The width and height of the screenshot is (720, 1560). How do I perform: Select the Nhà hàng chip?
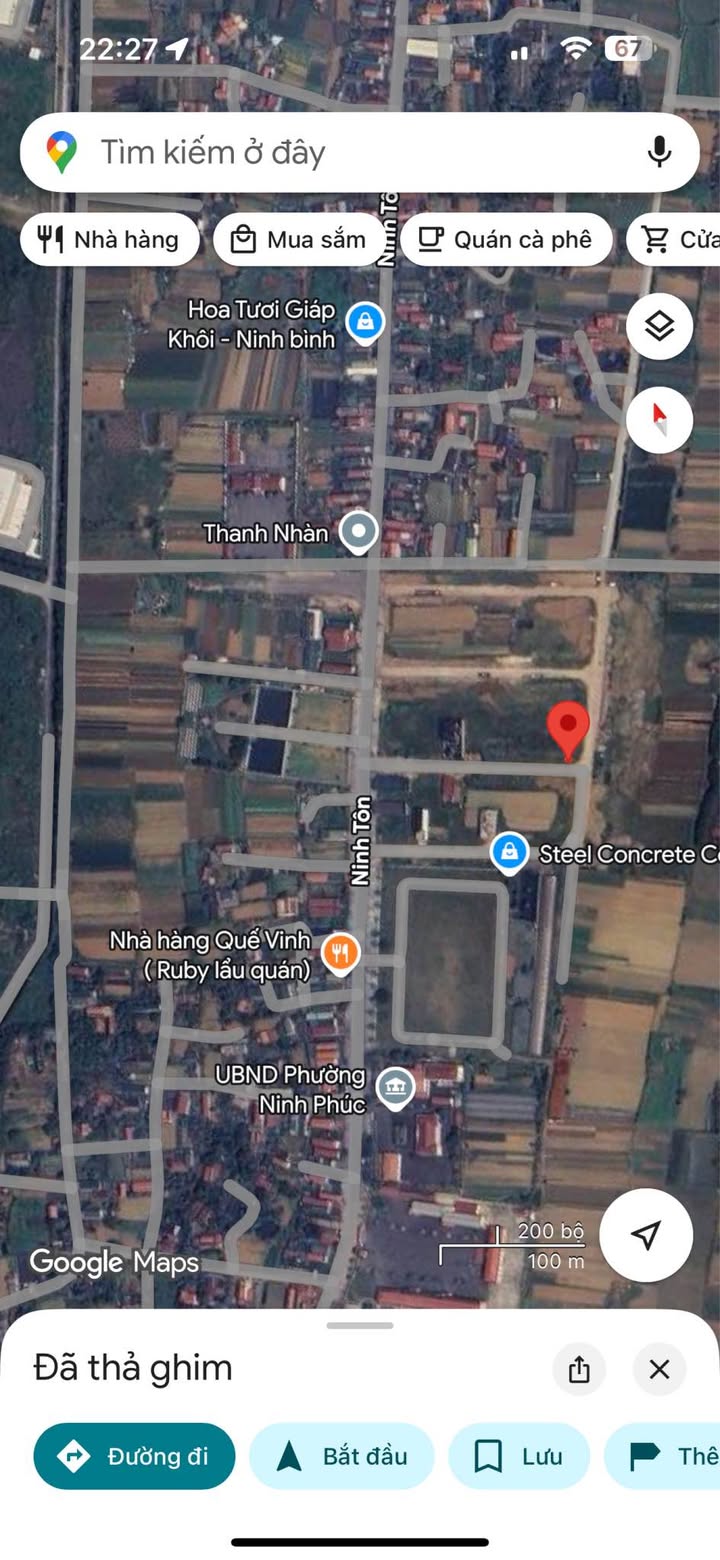[x=109, y=240]
